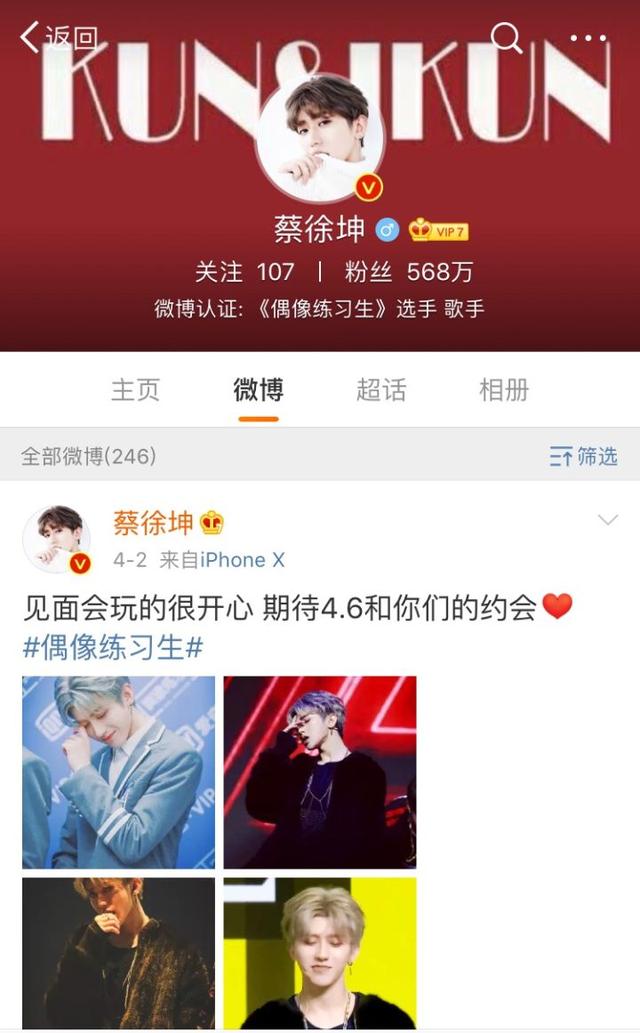
Task: Switch to the 主页 tab
Action: pyautogui.click(x=135, y=390)
